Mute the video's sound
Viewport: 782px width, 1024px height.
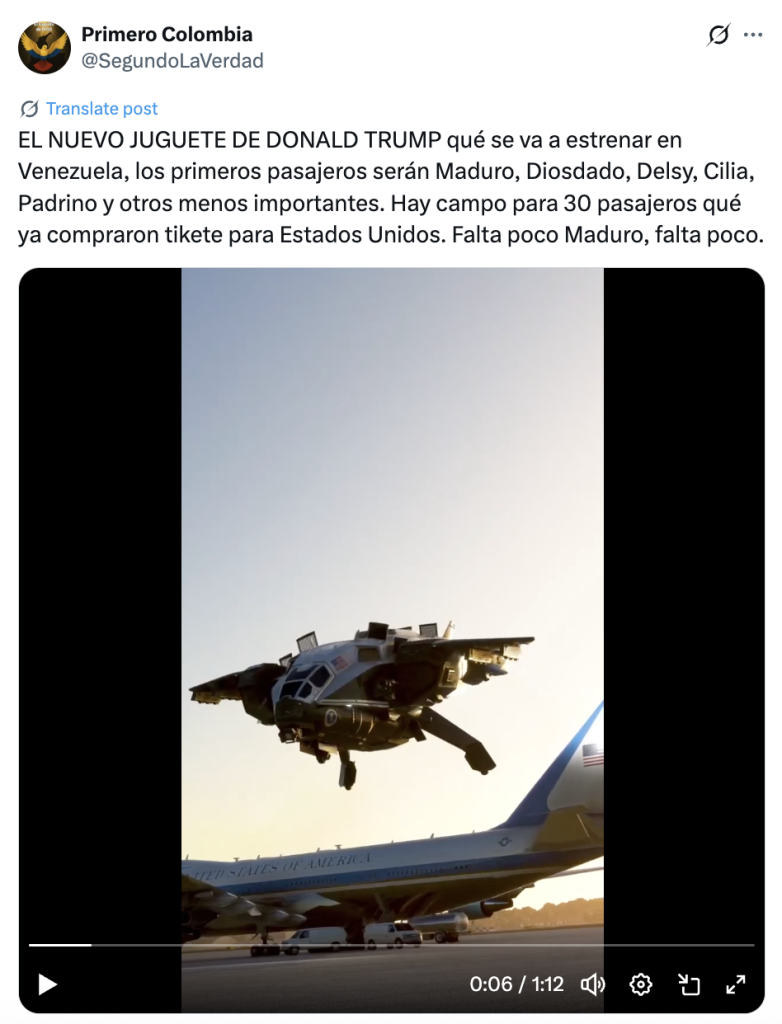[x=593, y=984]
